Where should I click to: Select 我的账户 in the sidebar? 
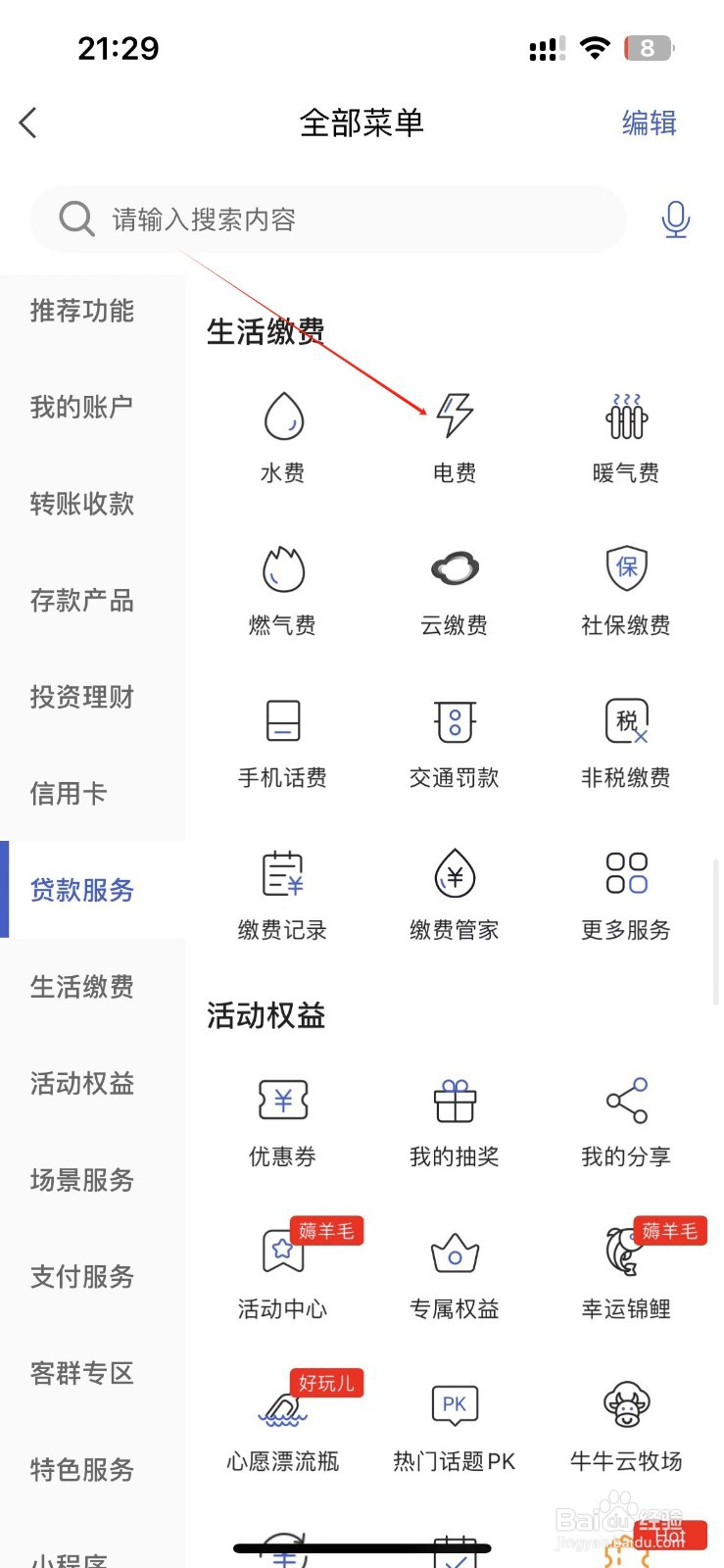tap(82, 408)
